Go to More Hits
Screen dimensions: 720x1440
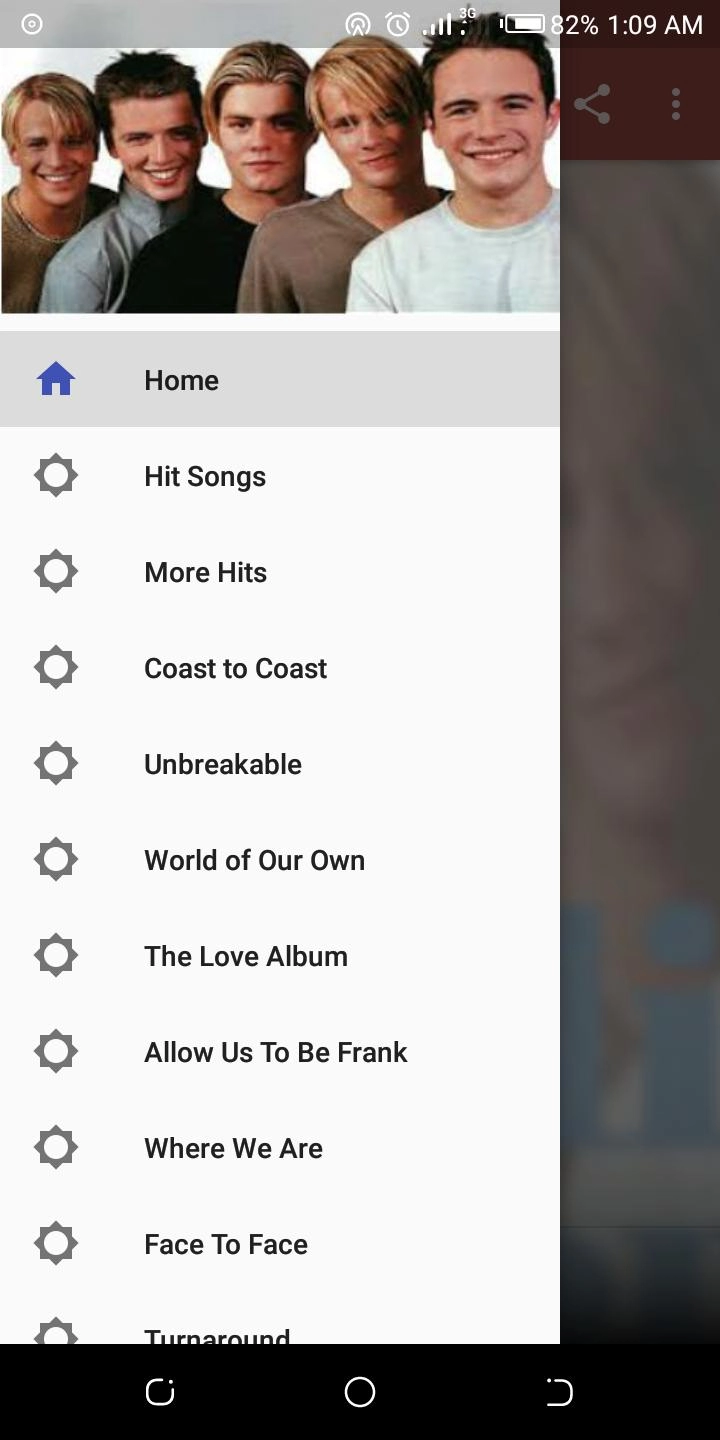[x=205, y=572]
